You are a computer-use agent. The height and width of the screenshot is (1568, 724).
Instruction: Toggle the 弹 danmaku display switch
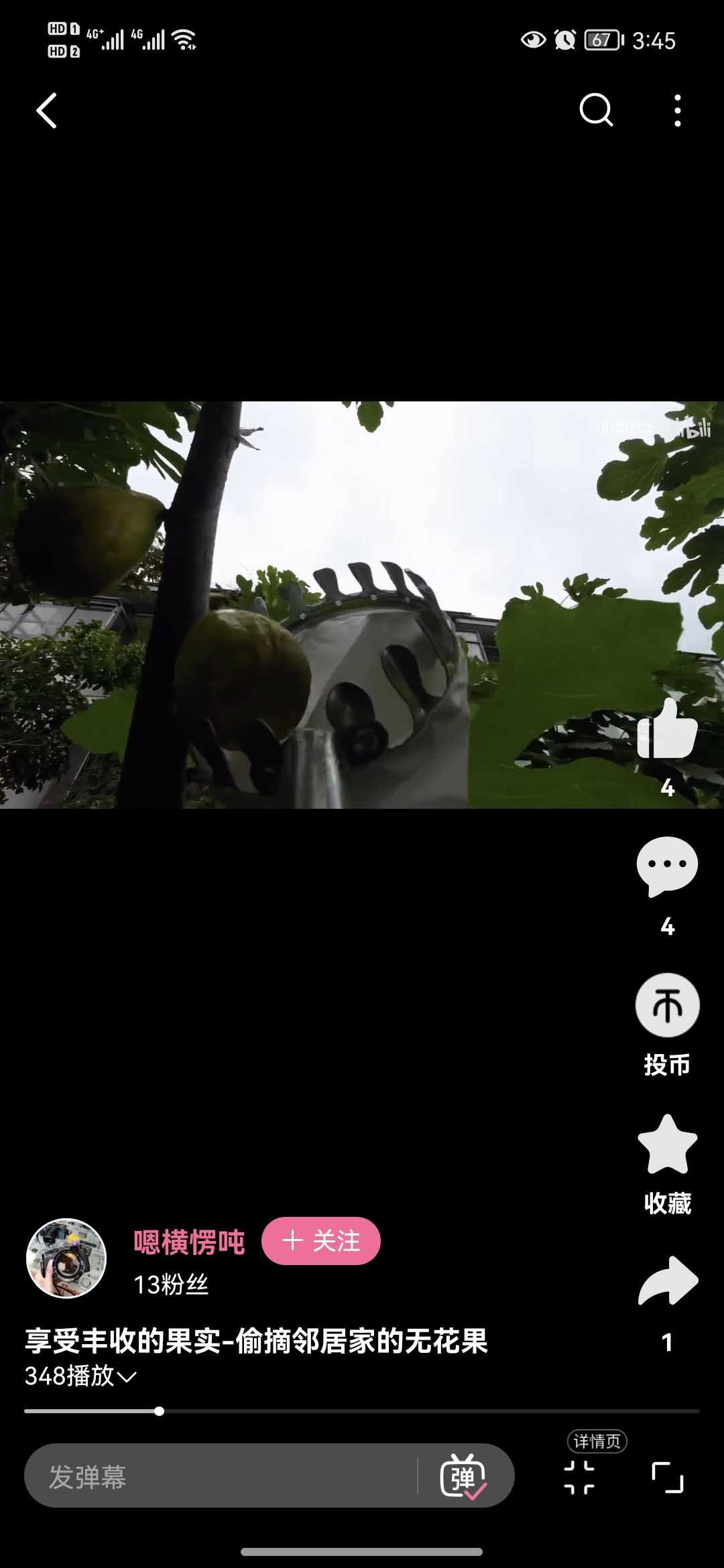[463, 1476]
